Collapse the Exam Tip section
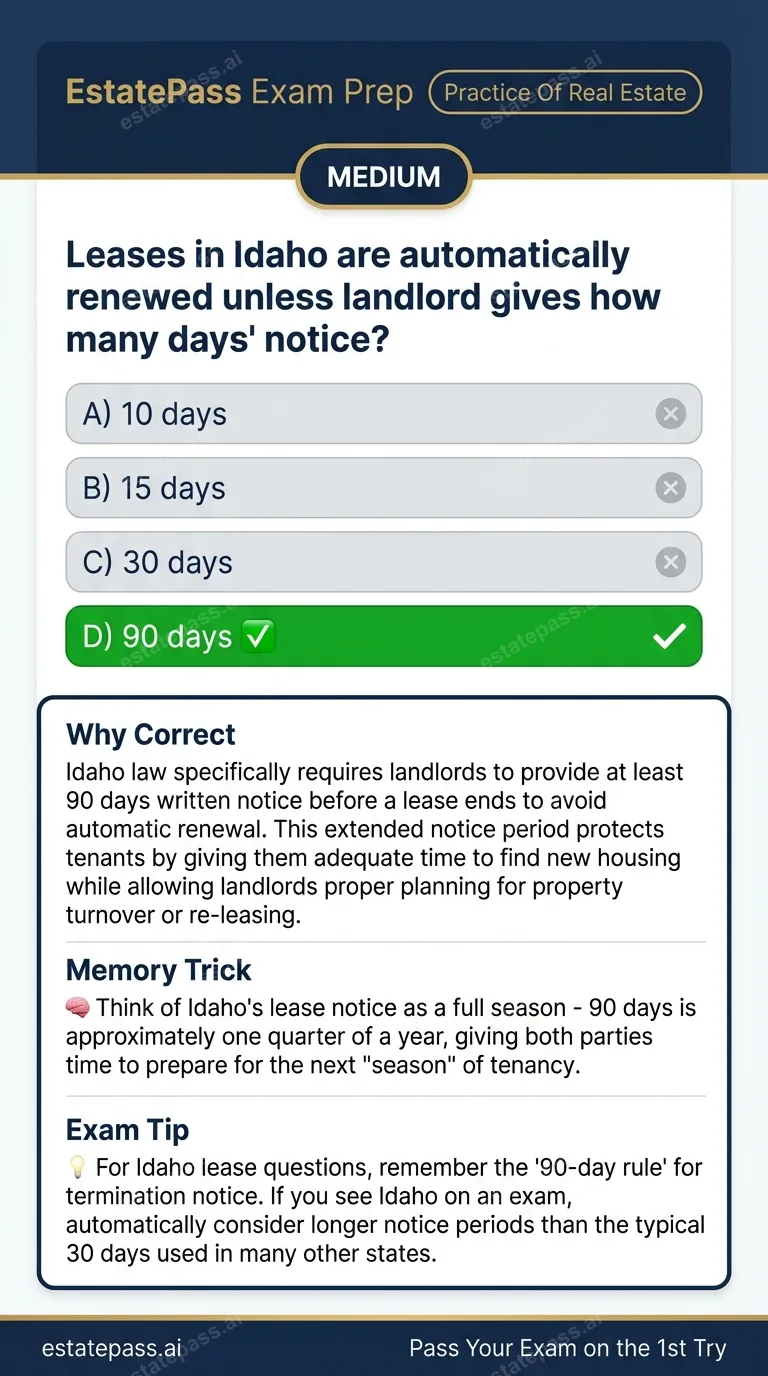 pos(127,1130)
